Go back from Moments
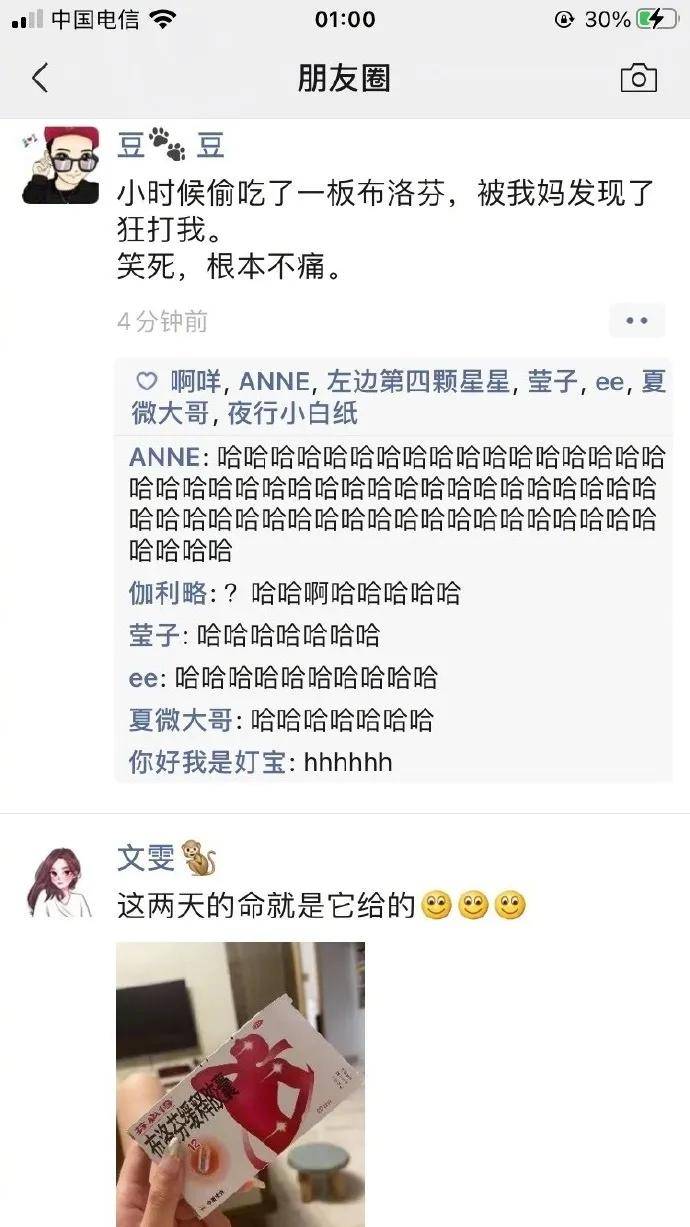Viewport: 690px width, 1227px height. pos(40,78)
